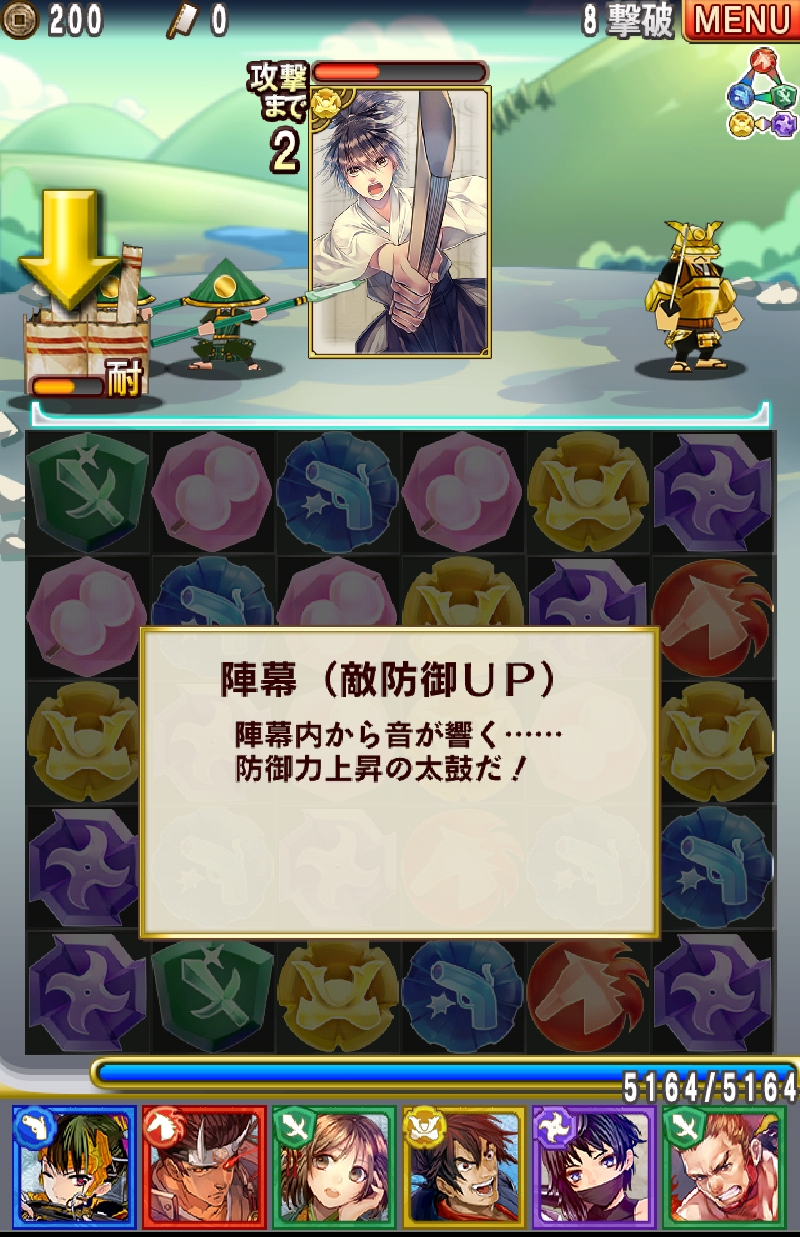800x1237 pixels.
Task: Tap the red-haired brawler party portrait
Action: [724, 1166]
